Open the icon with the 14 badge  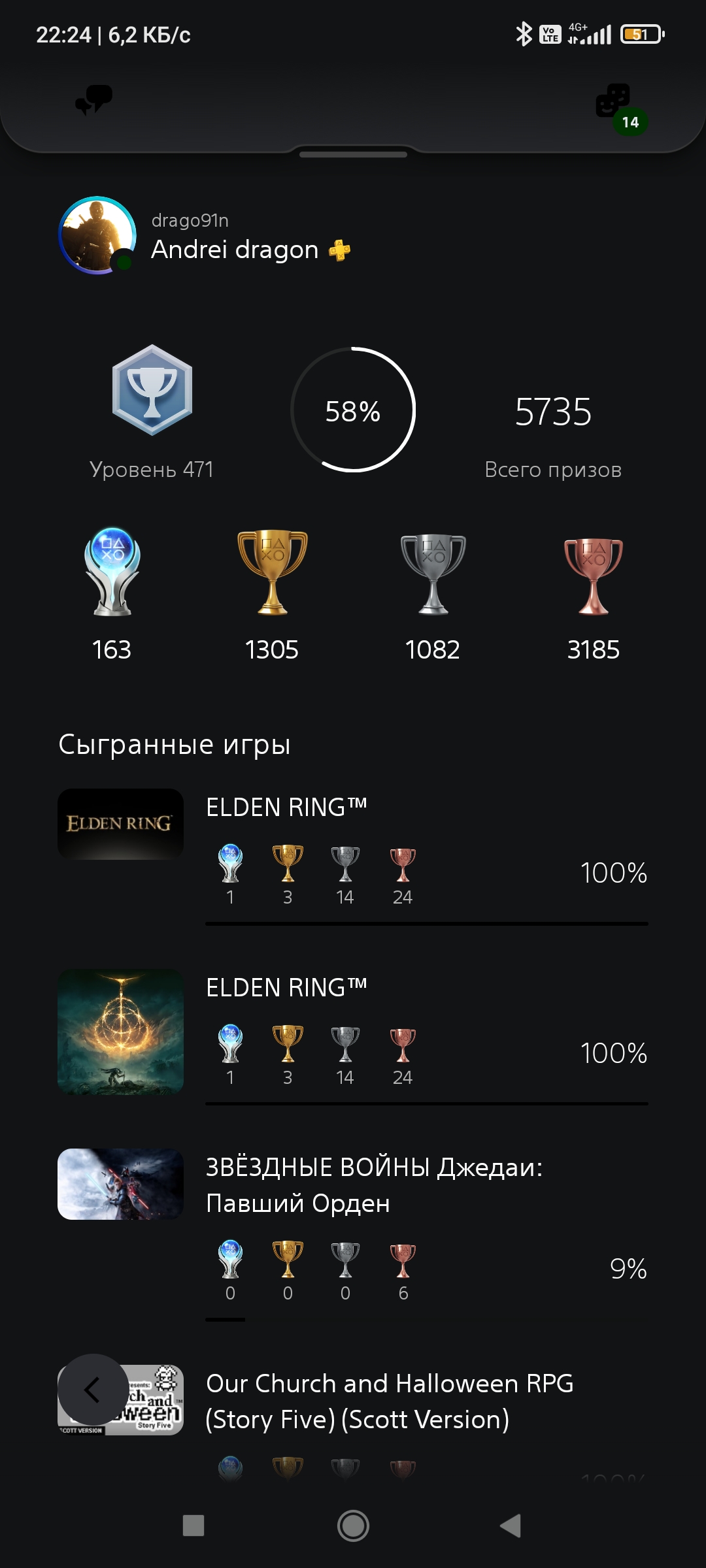614,102
